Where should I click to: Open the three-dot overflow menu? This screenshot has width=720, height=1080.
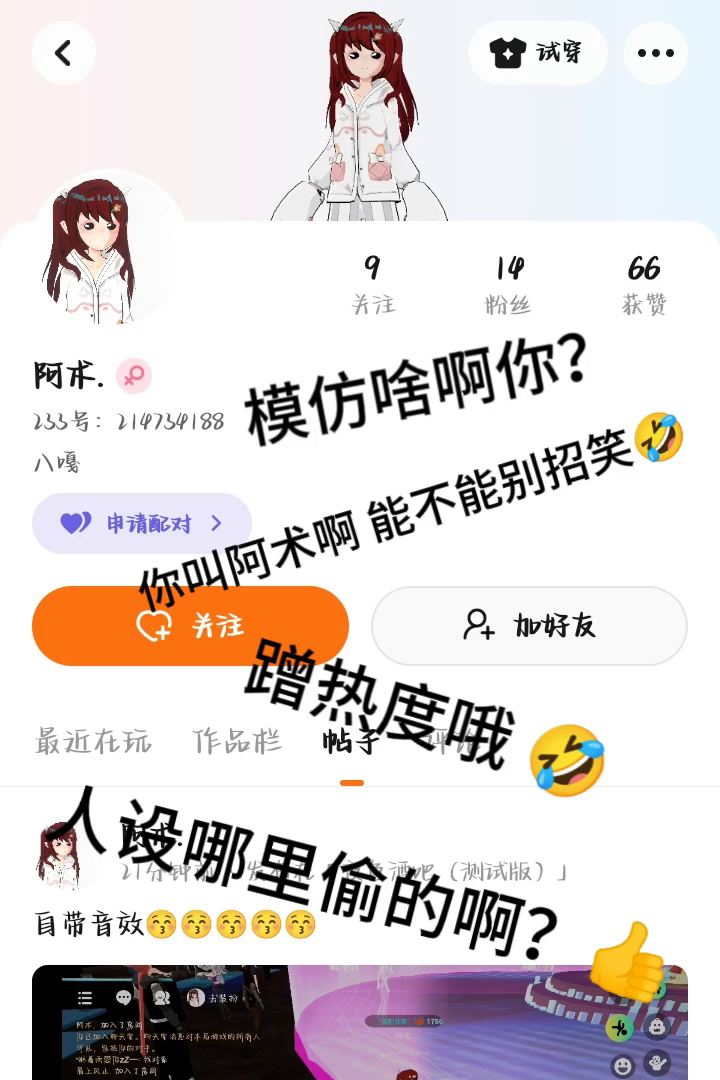click(655, 52)
